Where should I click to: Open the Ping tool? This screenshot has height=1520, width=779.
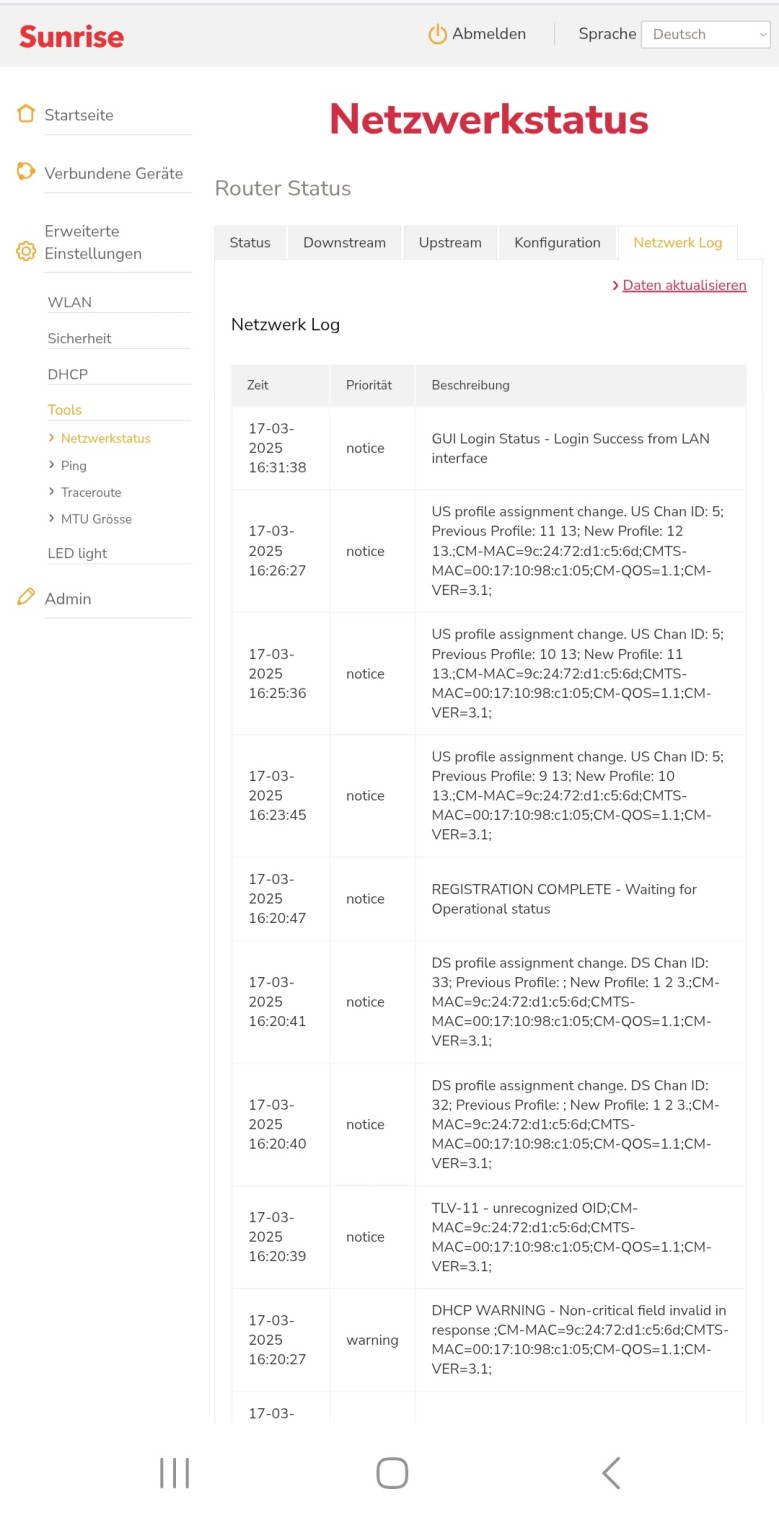(73, 466)
